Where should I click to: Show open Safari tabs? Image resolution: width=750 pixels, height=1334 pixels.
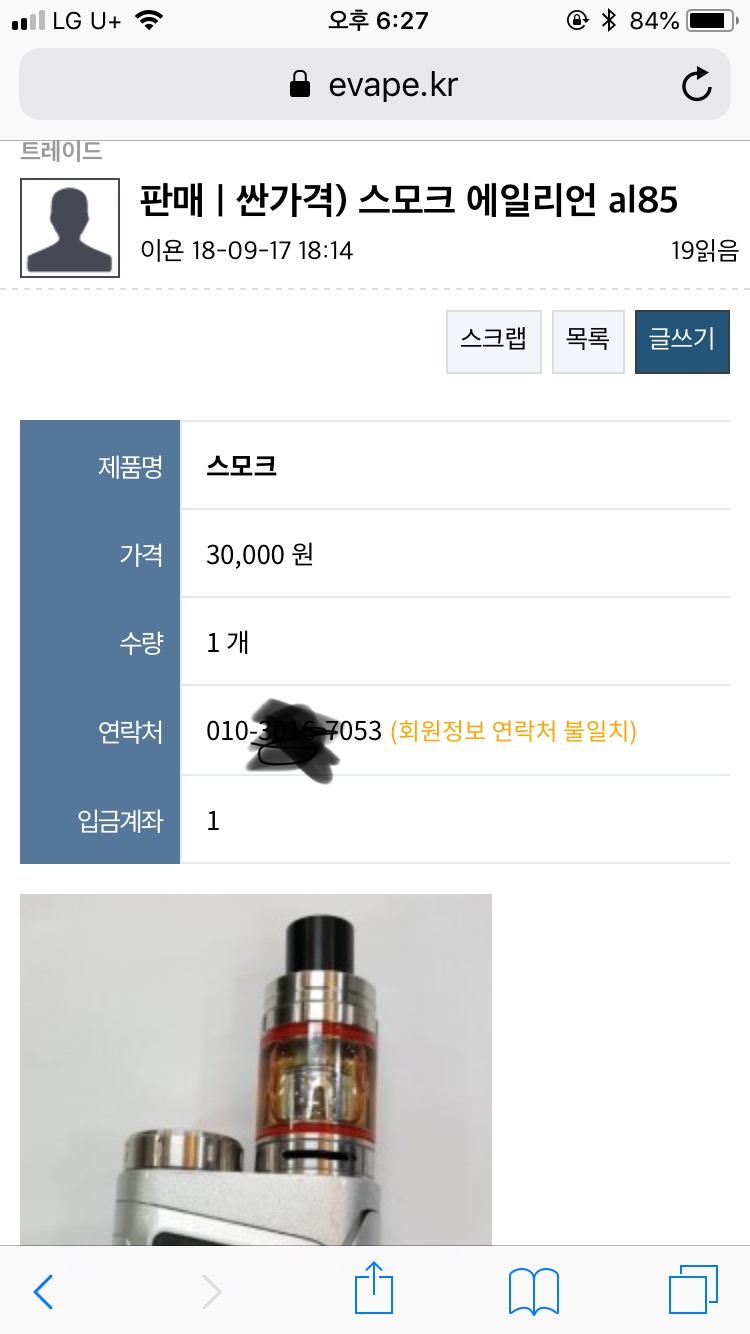tap(693, 1291)
